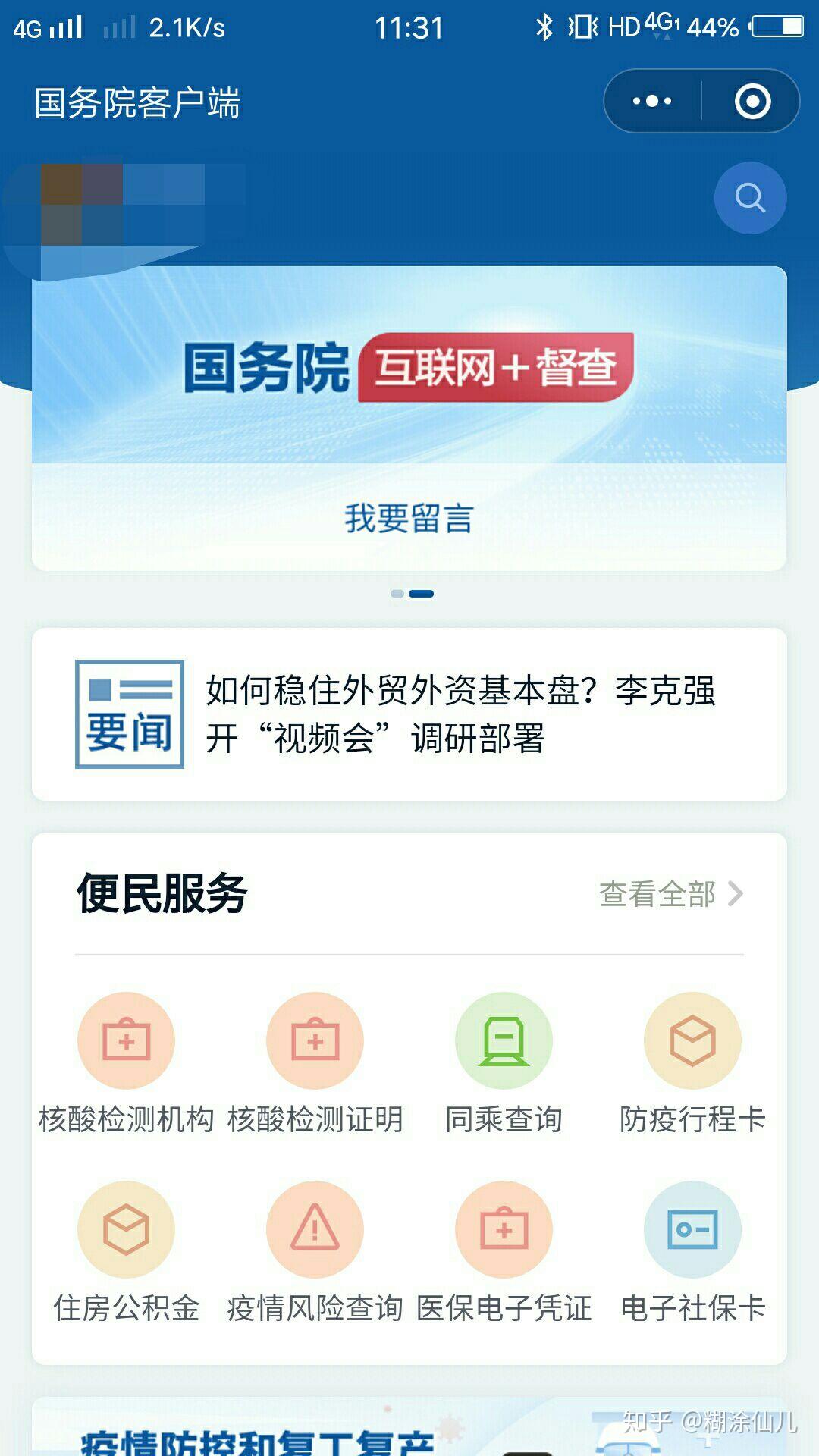Open the mini program more-options menu
Viewport: 819px width, 1456px height.
coord(652,101)
